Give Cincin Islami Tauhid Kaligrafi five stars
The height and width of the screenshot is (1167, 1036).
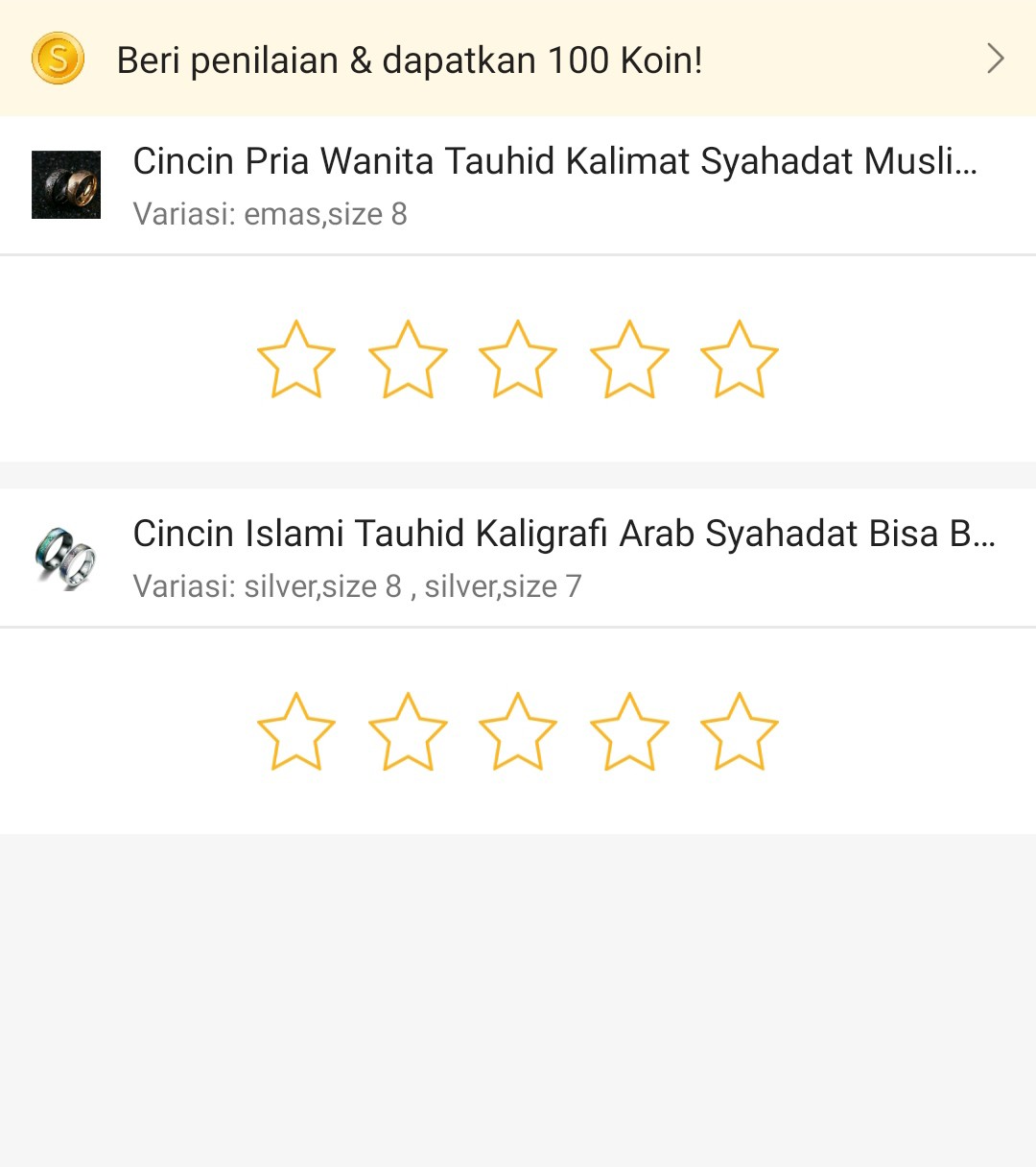click(740, 732)
